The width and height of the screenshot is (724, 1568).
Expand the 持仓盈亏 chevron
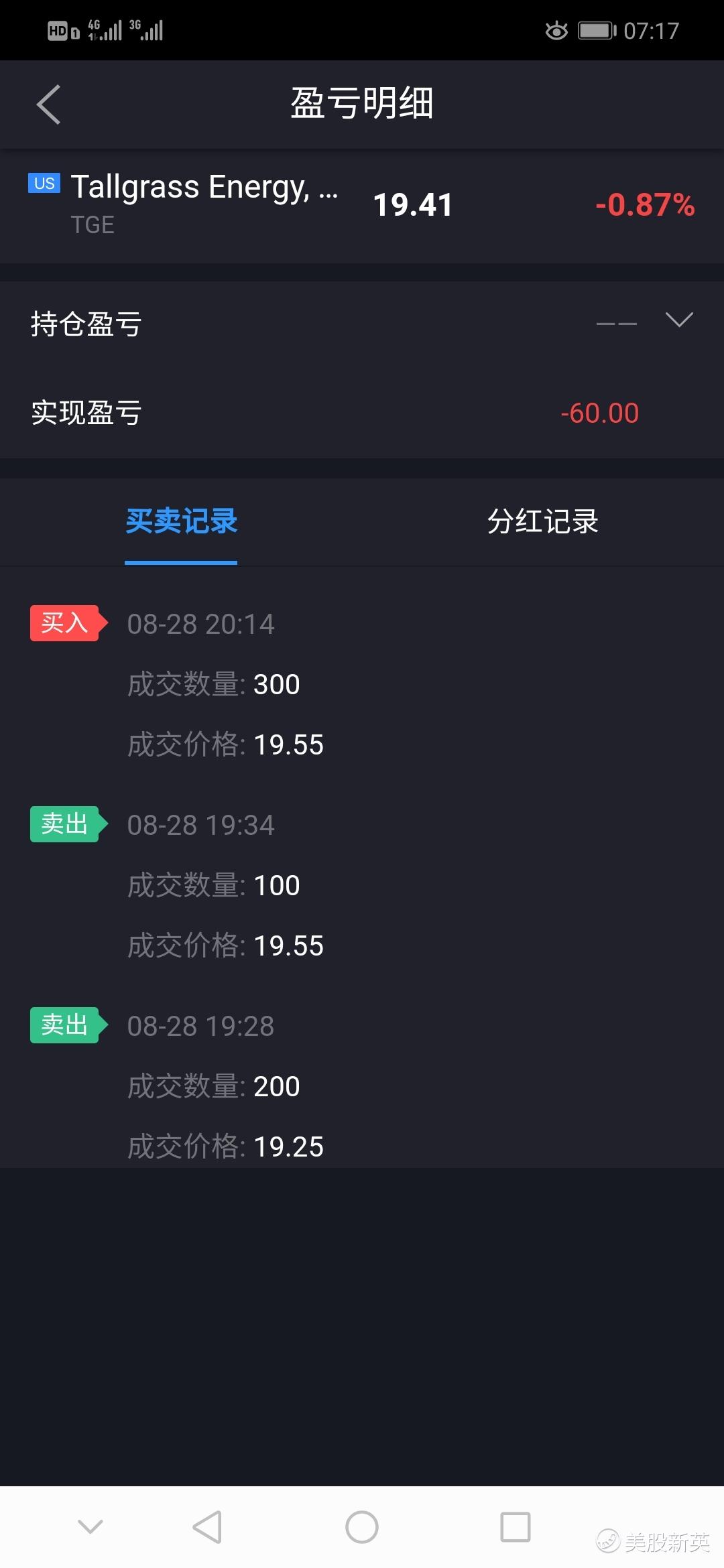pos(679,320)
